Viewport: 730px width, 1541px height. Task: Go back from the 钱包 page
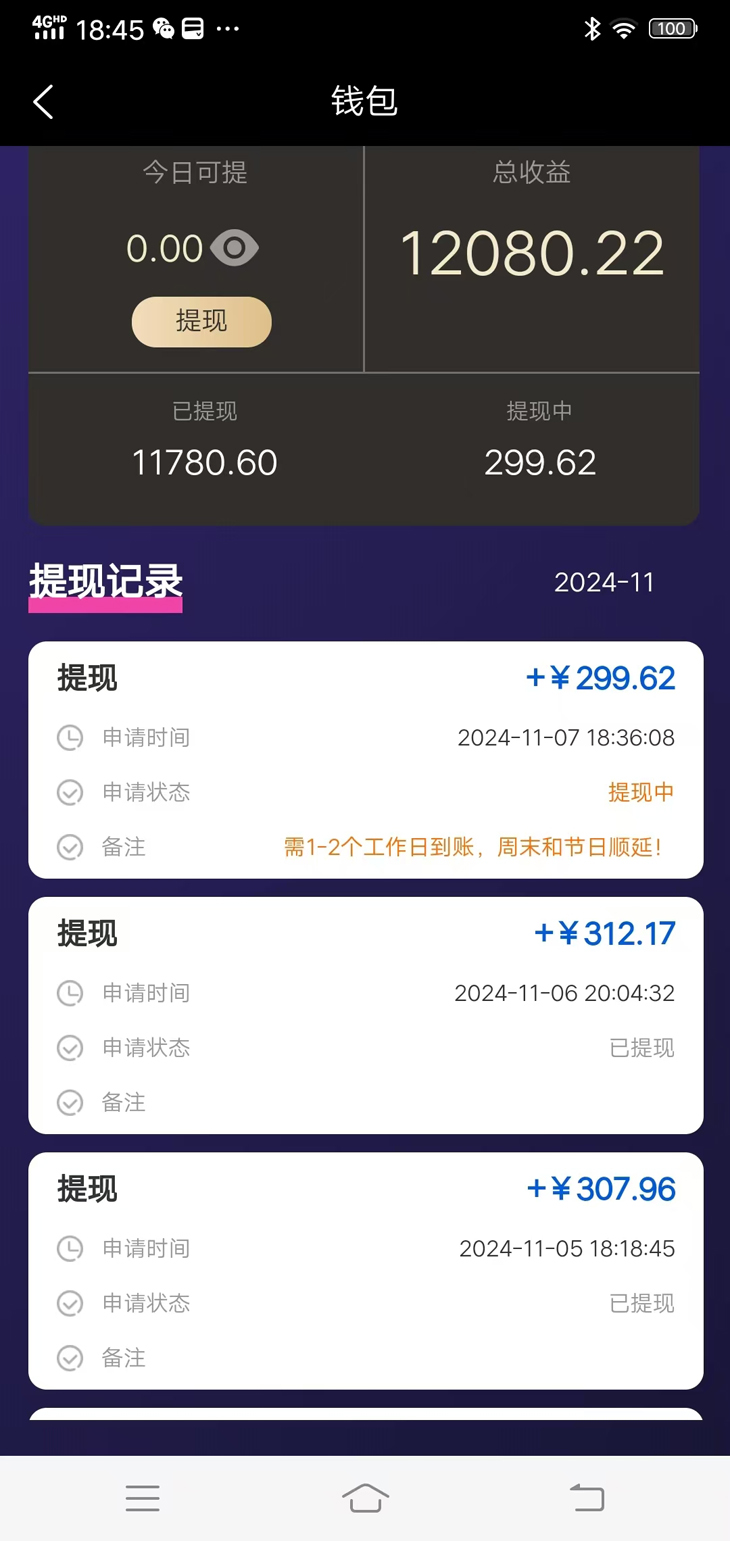tap(43, 102)
